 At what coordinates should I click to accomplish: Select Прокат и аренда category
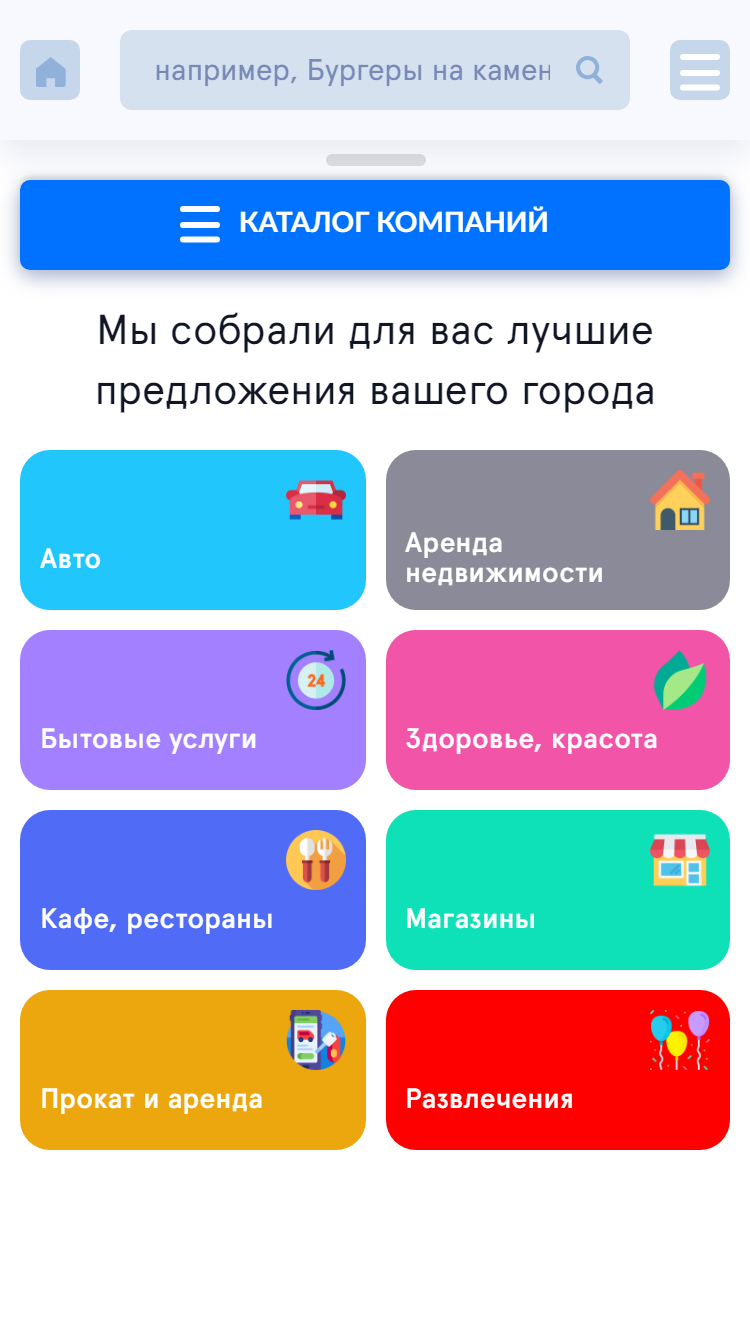[x=193, y=1070]
